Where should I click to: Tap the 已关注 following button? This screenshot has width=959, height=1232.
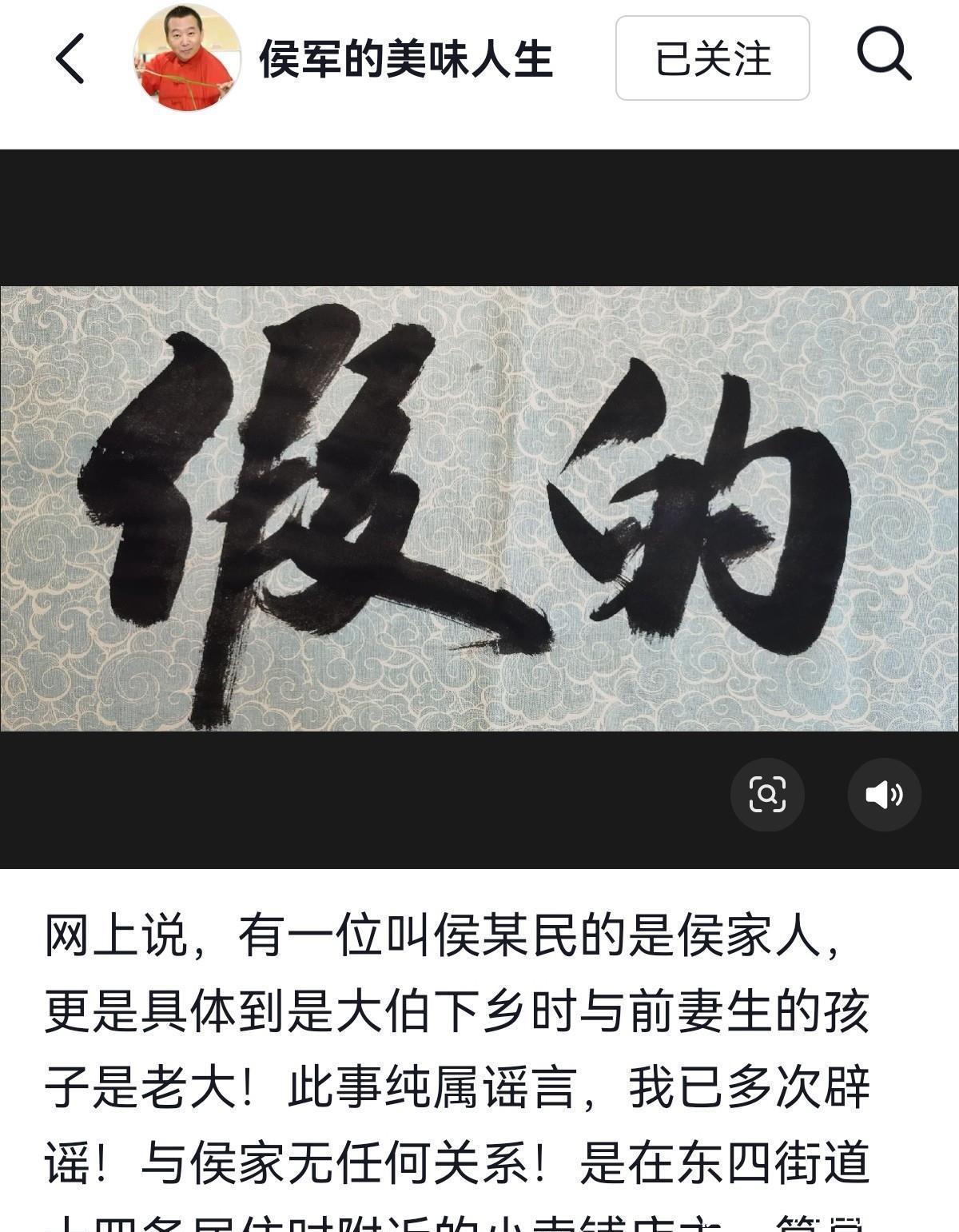[712, 58]
